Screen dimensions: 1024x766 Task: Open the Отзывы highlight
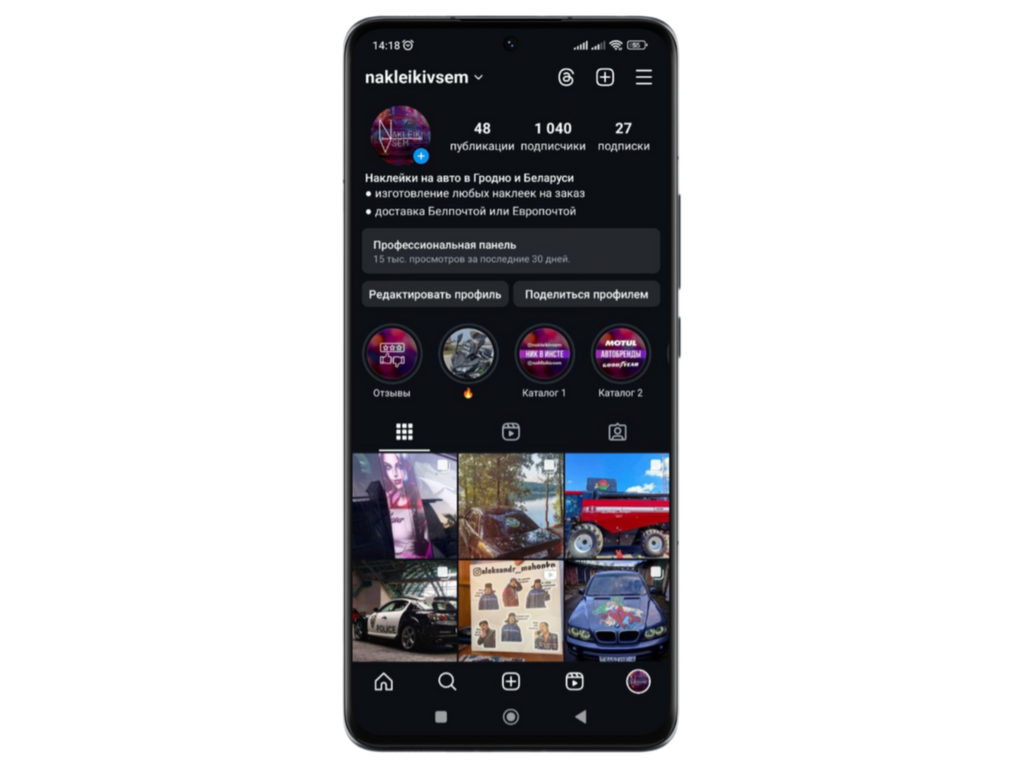391,354
